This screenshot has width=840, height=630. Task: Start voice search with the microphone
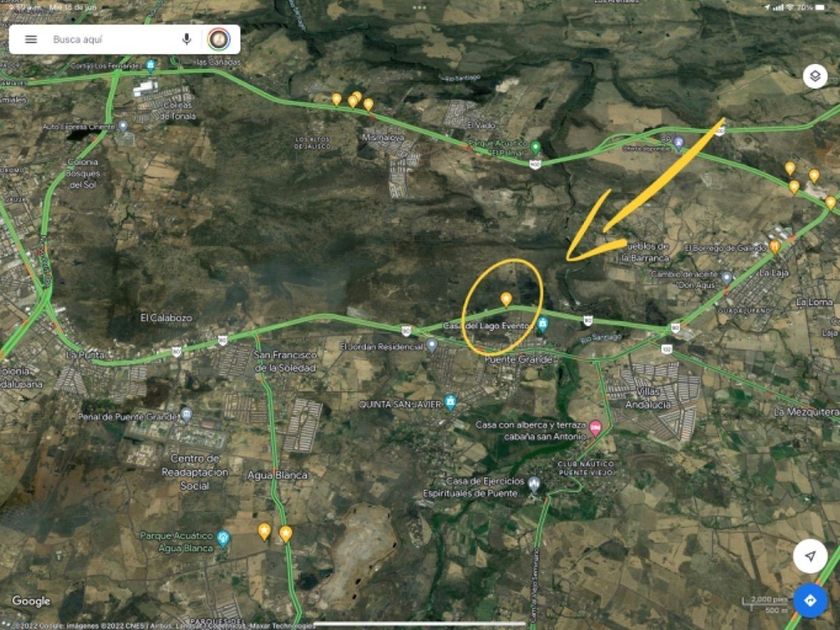point(186,39)
